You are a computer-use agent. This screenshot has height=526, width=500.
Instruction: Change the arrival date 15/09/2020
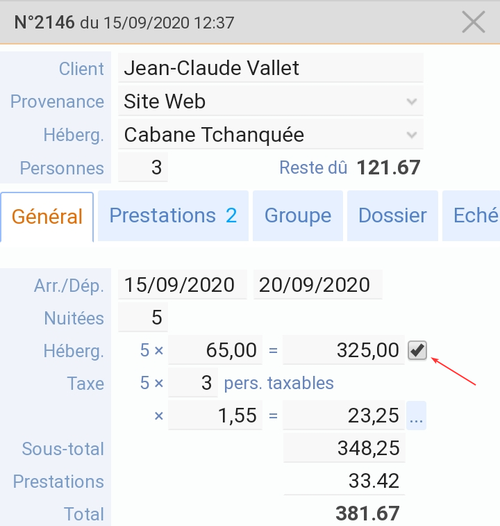pyautogui.click(x=182, y=285)
